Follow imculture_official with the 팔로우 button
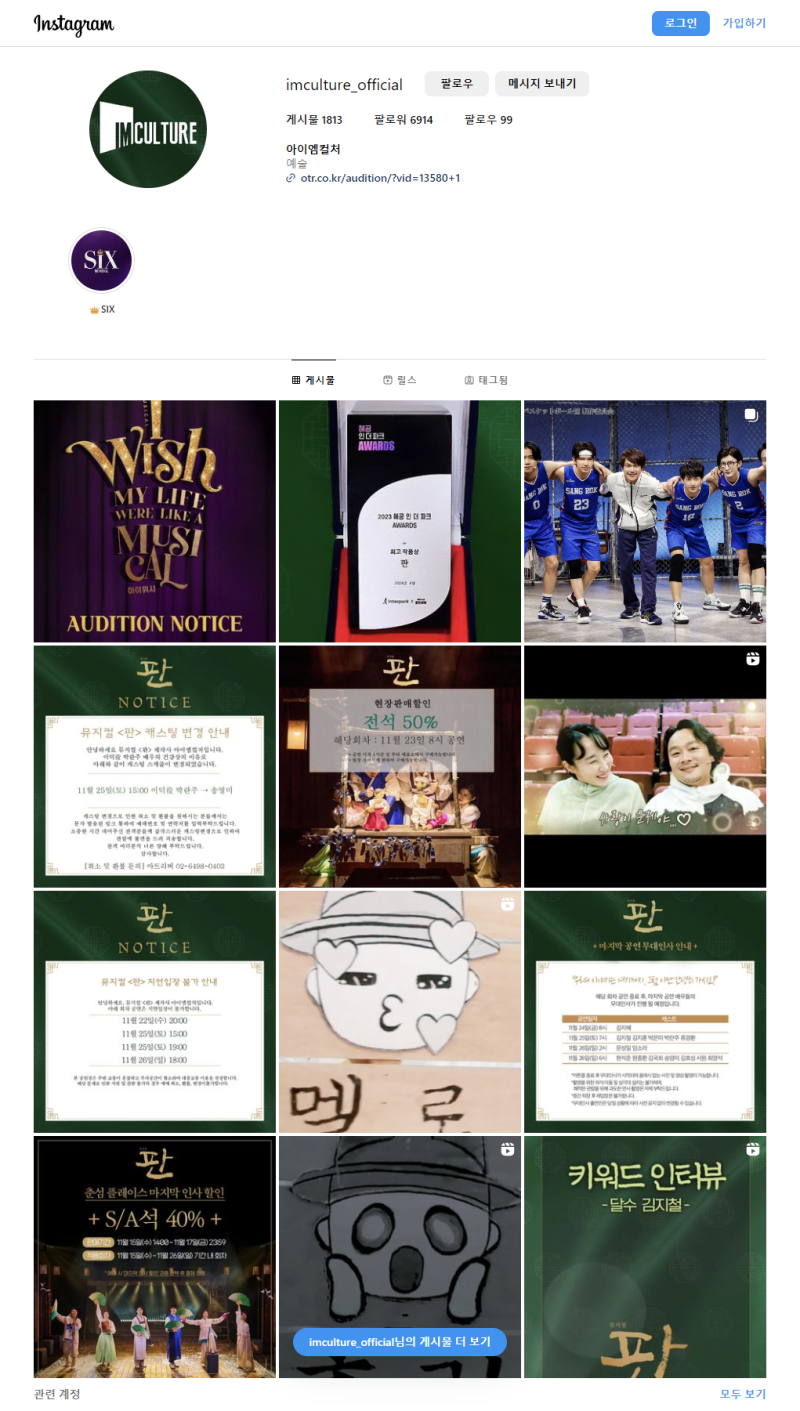800x1411 pixels. coord(456,84)
